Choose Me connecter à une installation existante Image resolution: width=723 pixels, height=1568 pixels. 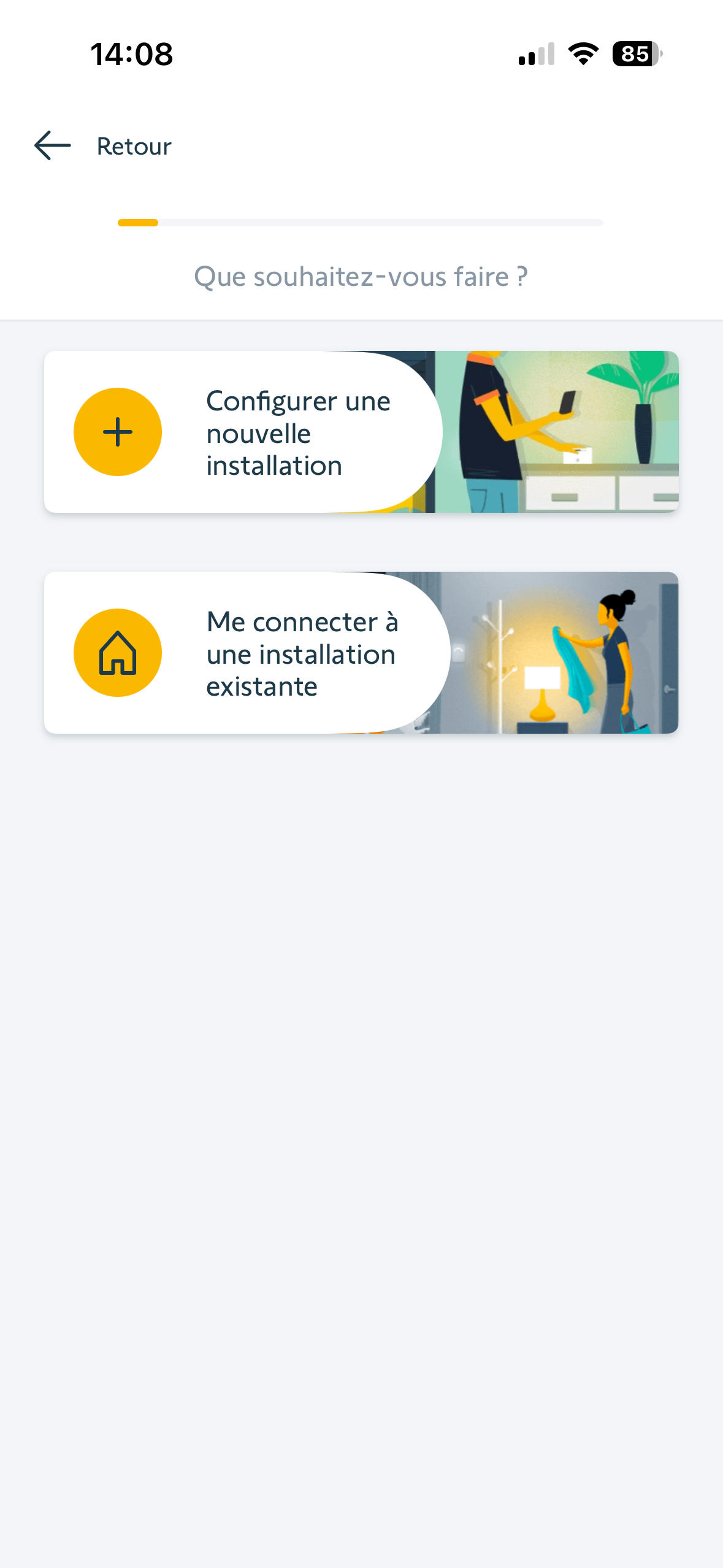click(300, 653)
